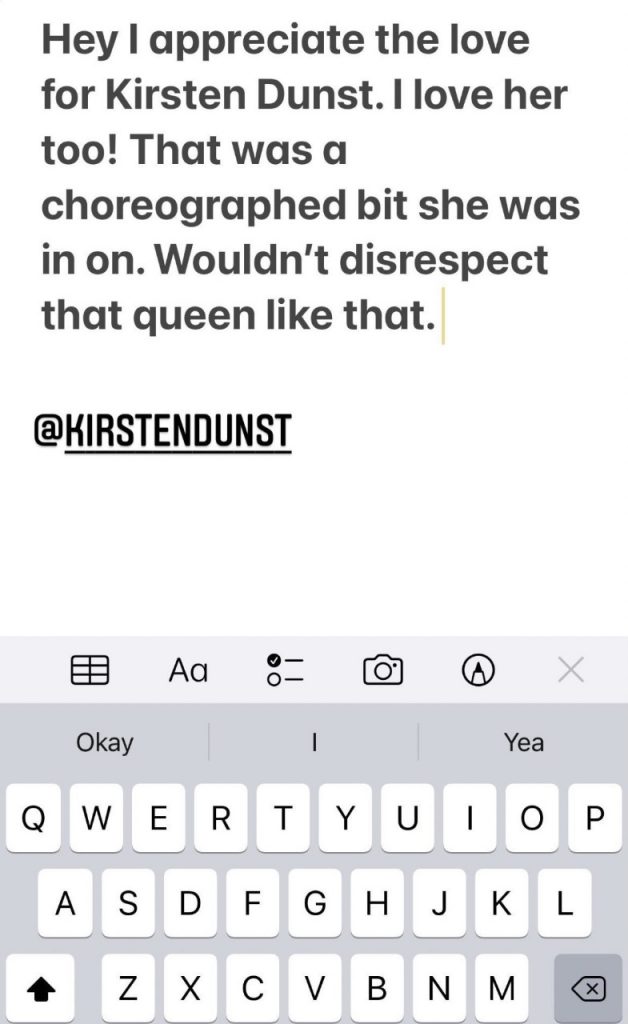
Task: Select the "I" word suggestion
Action: (314, 742)
